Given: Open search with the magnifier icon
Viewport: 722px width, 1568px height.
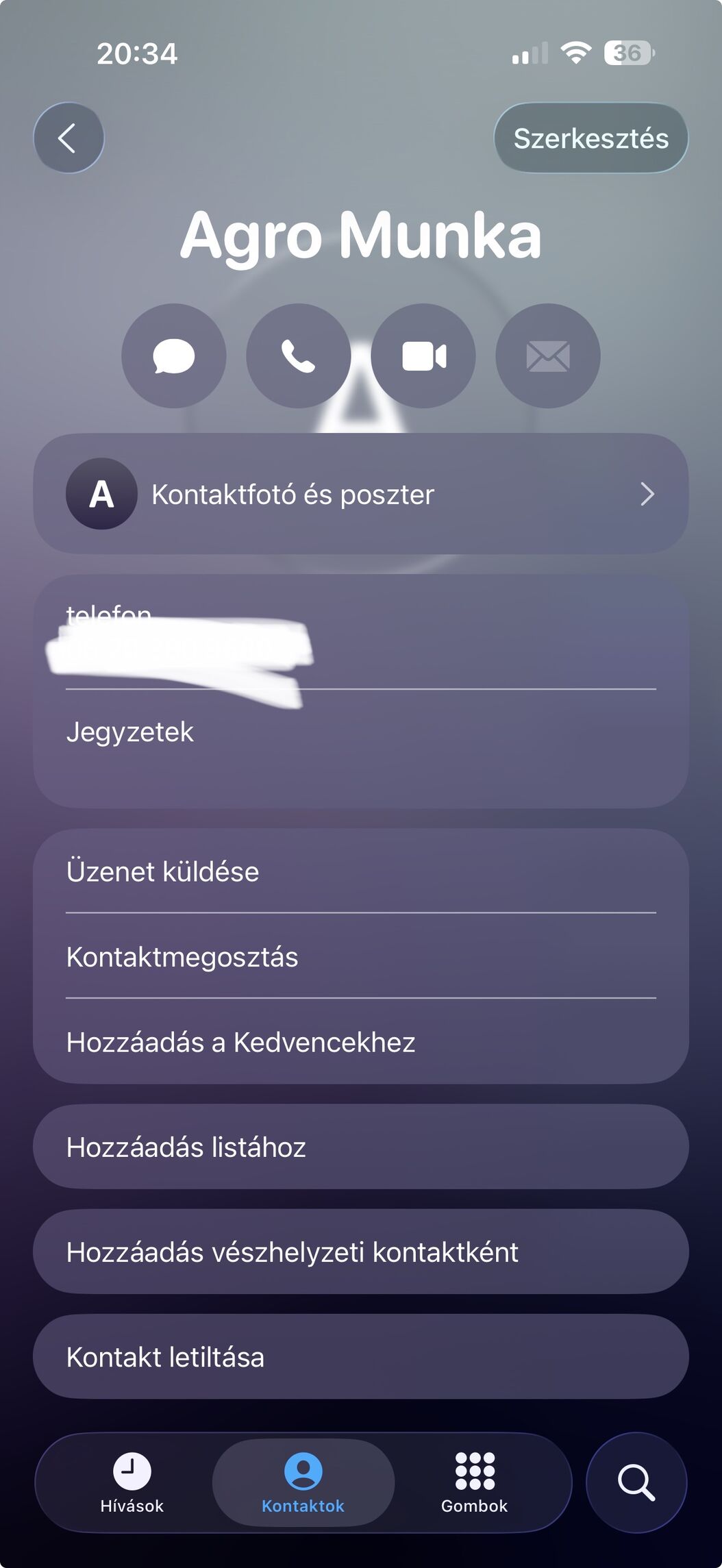Looking at the screenshot, I should pos(636,1483).
